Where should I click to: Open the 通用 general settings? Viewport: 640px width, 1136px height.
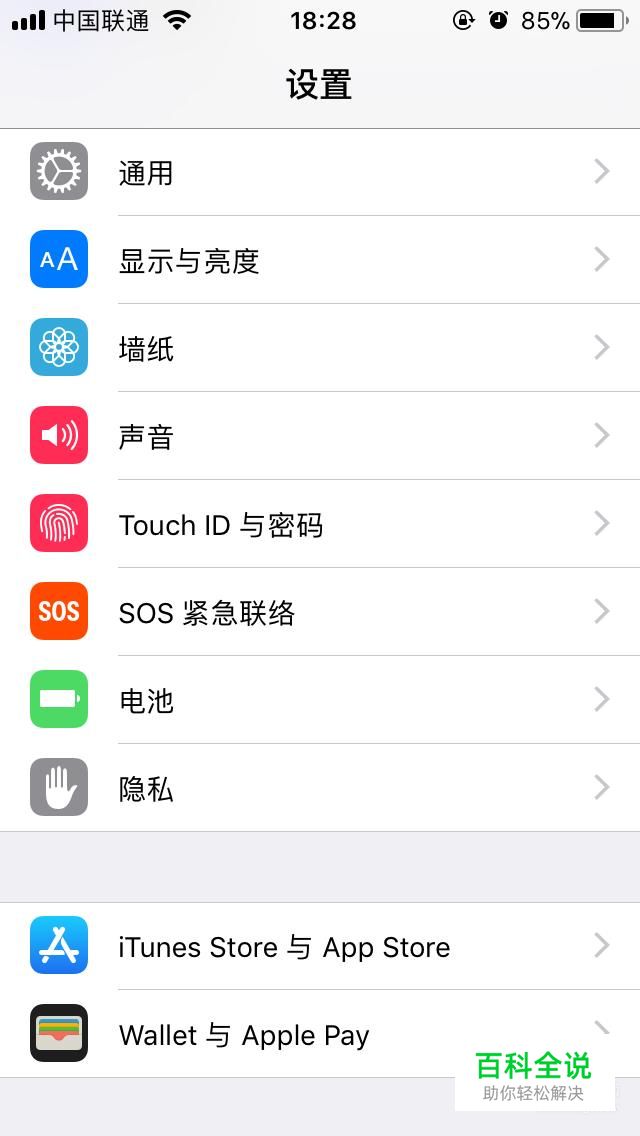[x=320, y=172]
